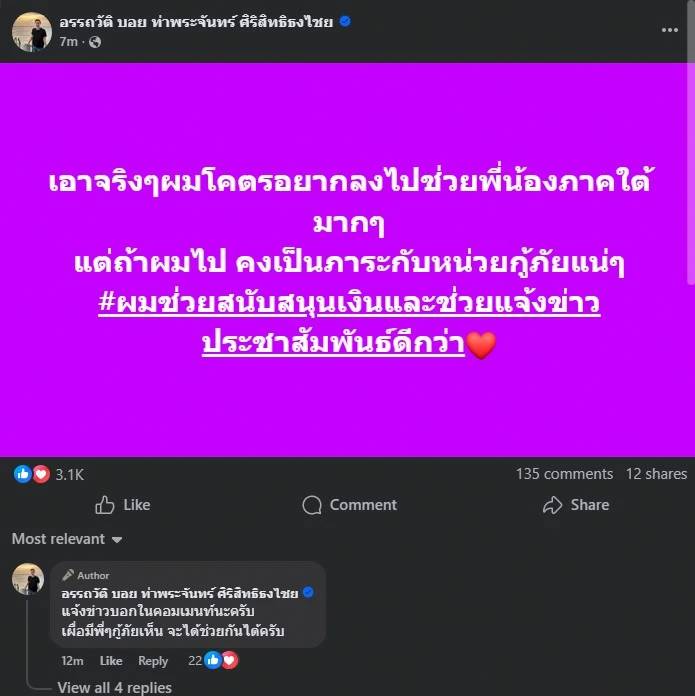The height and width of the screenshot is (696, 695).
Task: Like this post
Action: coord(123,505)
